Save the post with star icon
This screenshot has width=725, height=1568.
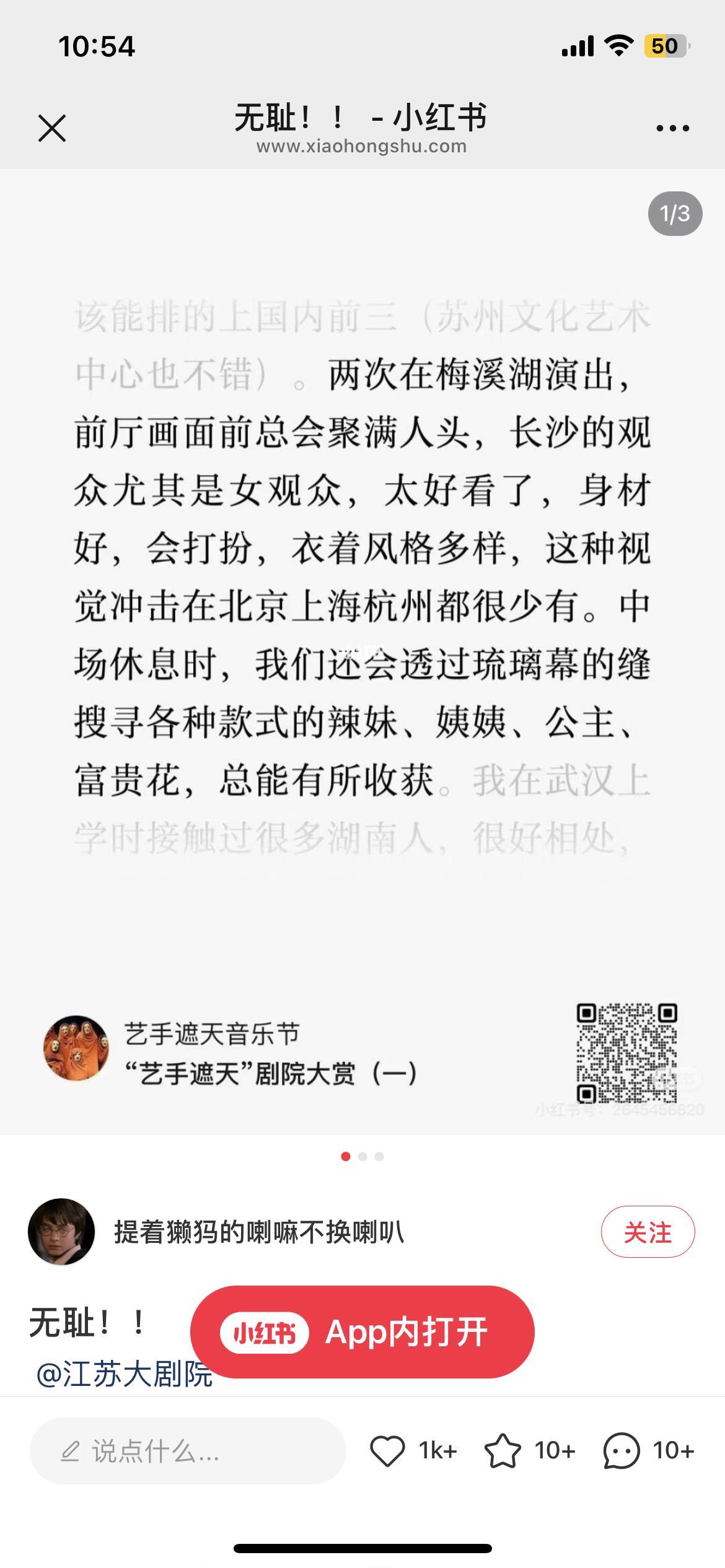(503, 1450)
